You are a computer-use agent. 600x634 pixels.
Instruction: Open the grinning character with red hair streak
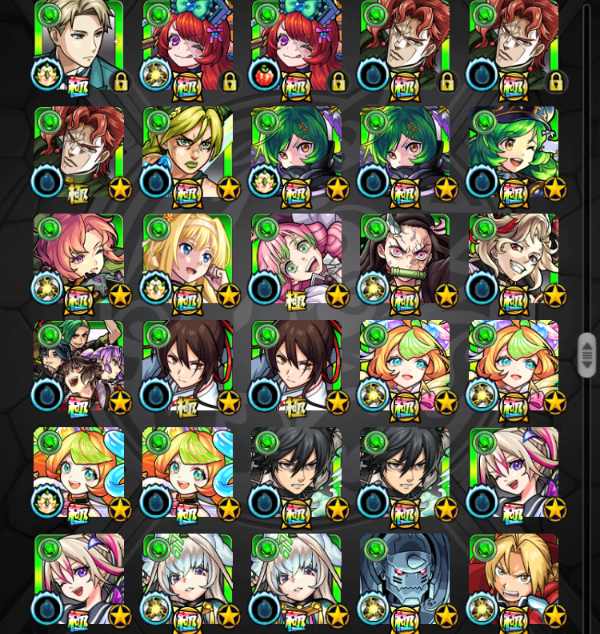click(x=513, y=259)
